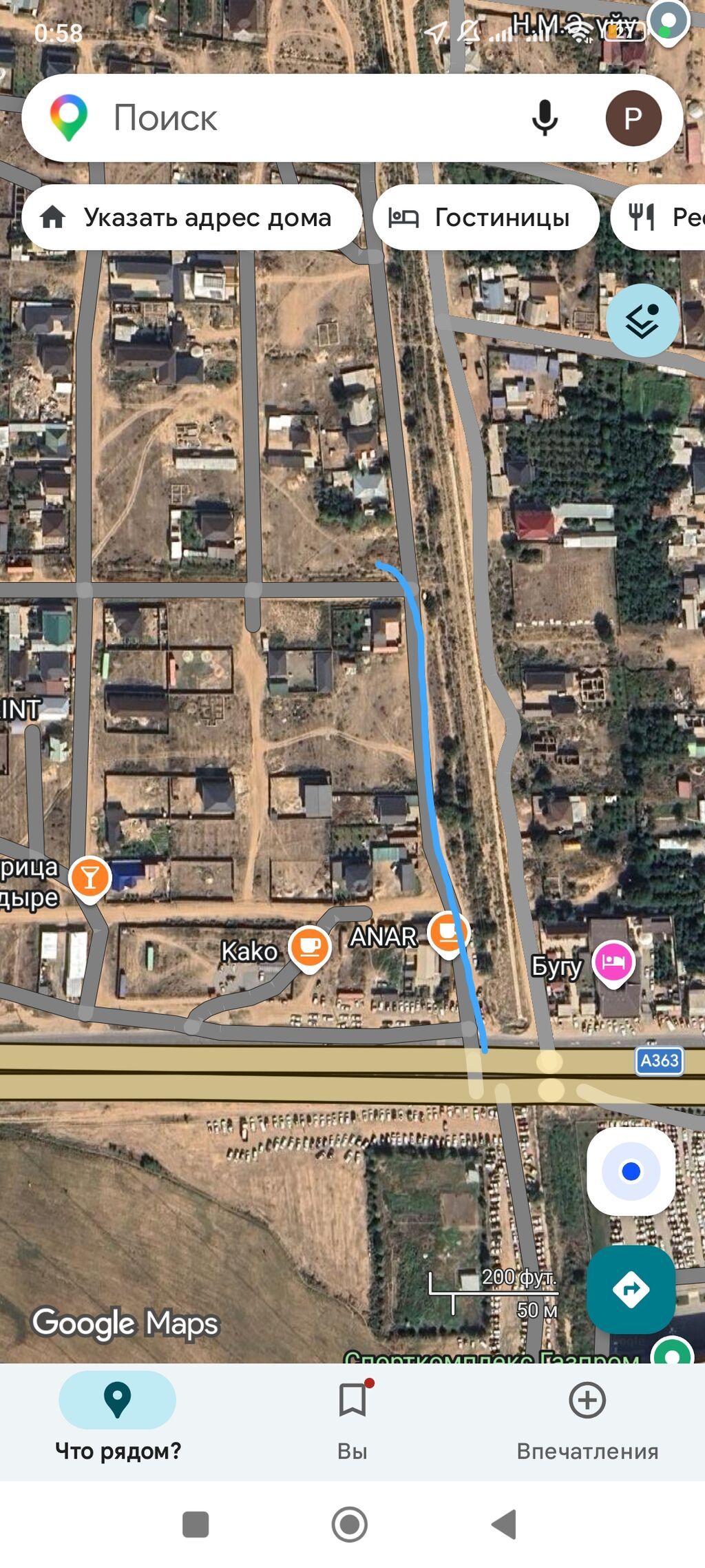Tap the Указать адрес дома chip
Screen dimensions: 705x1568
click(x=192, y=218)
